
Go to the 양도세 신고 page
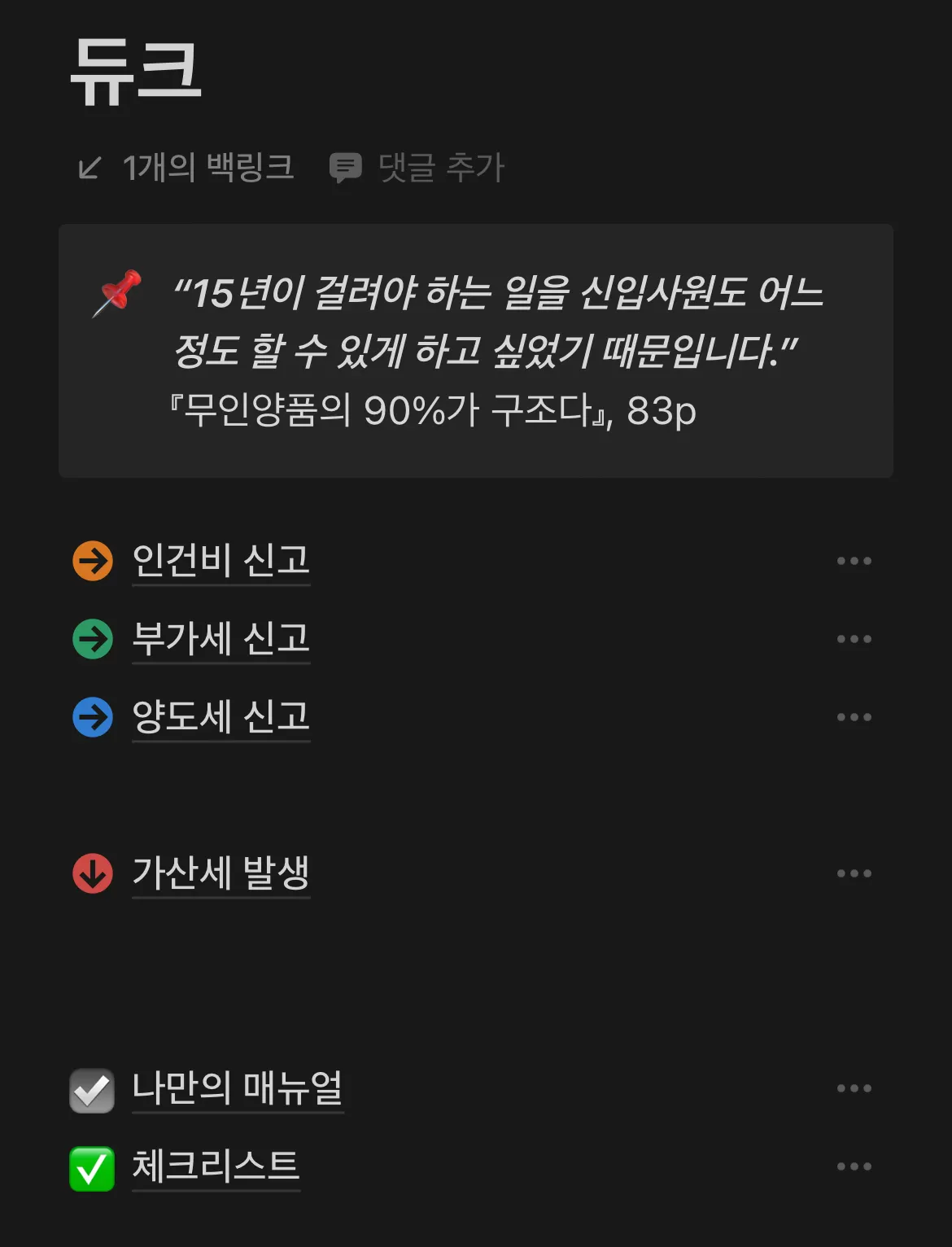click(x=221, y=716)
